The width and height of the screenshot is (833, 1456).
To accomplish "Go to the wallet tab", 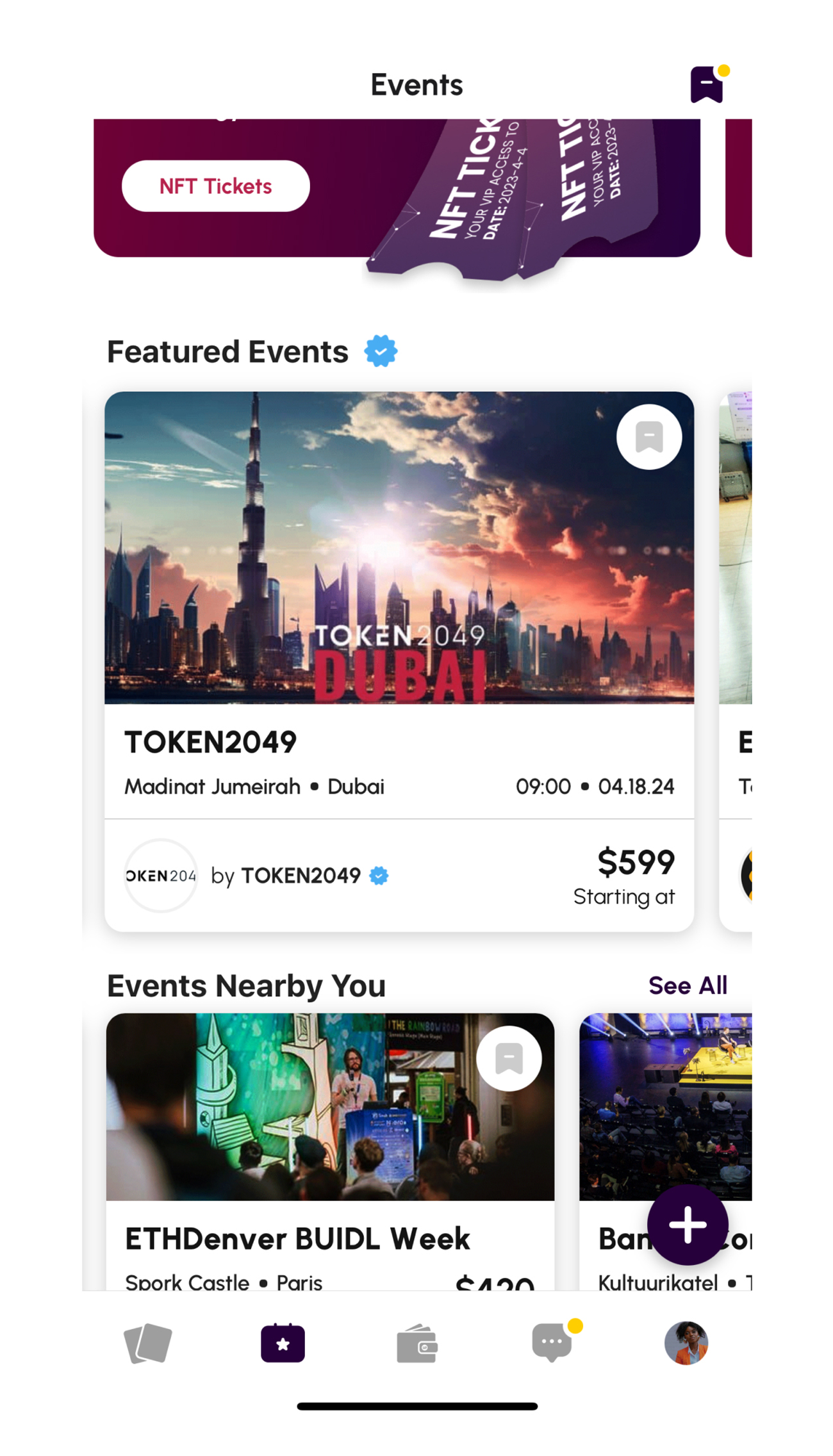I will 416,1343.
